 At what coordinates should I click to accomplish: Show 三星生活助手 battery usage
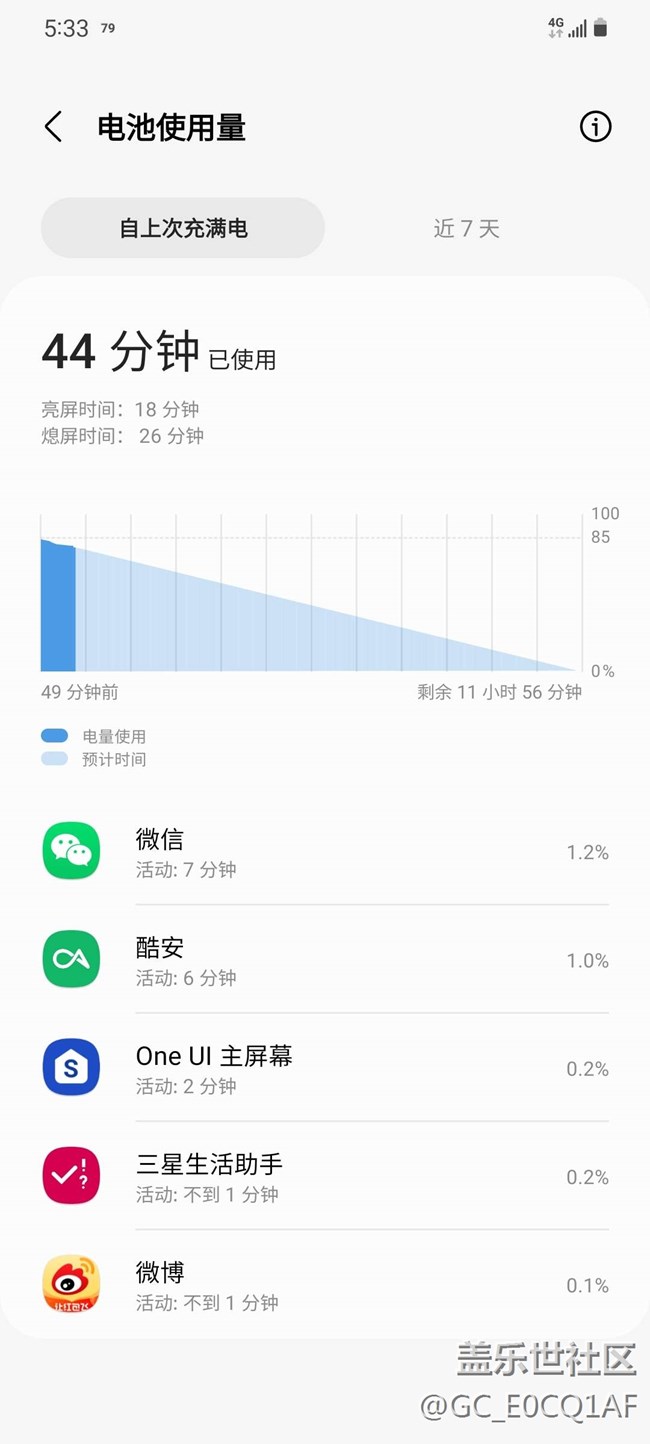[325, 1177]
